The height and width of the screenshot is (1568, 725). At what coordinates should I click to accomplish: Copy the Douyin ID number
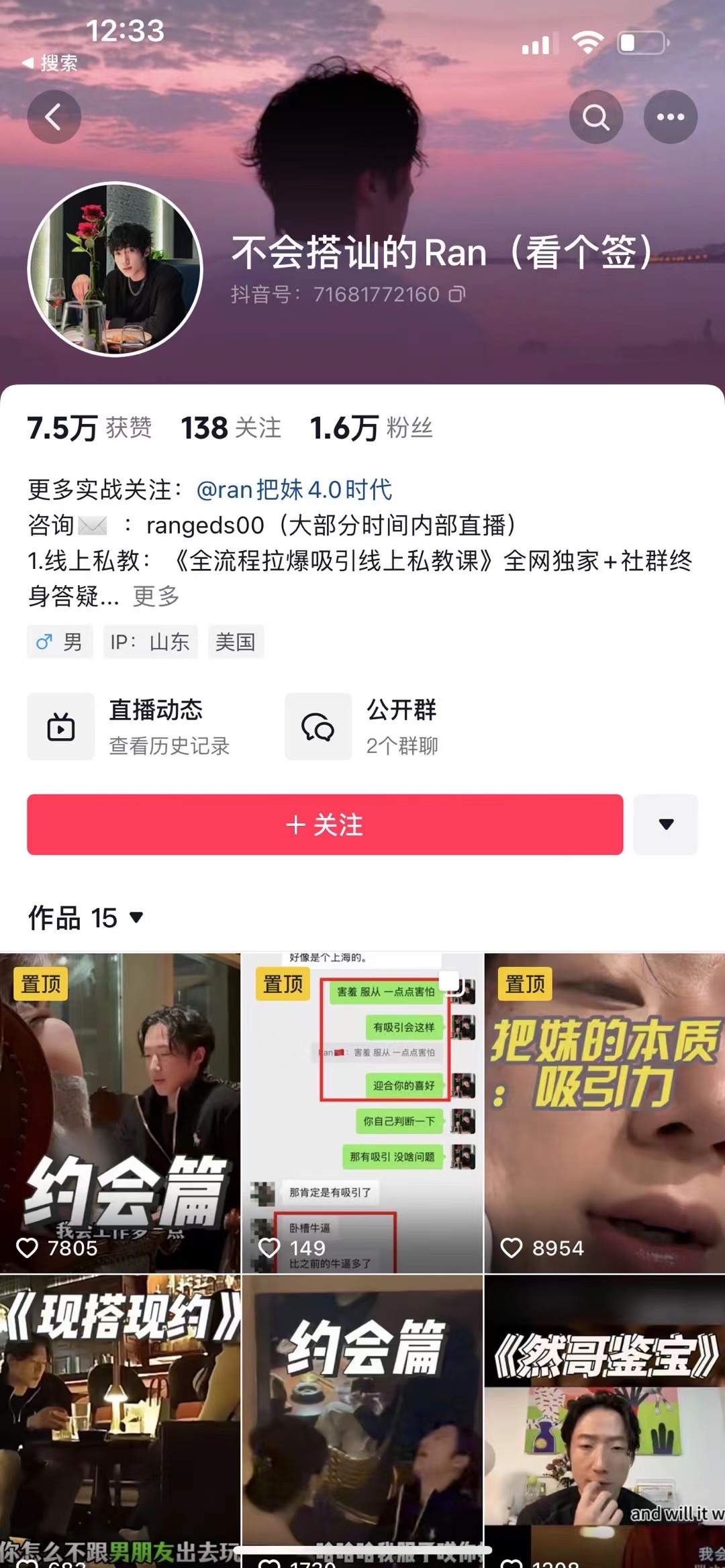[457, 295]
